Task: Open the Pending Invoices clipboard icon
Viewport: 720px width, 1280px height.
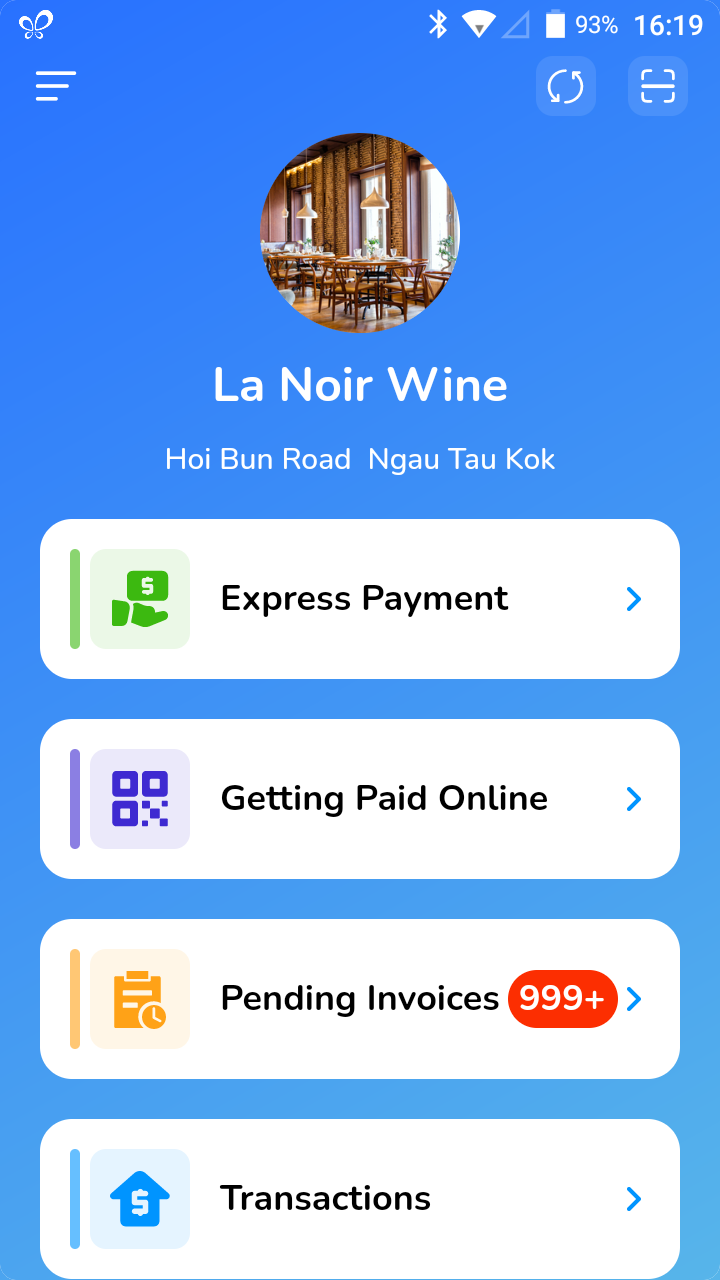Action: 140,998
